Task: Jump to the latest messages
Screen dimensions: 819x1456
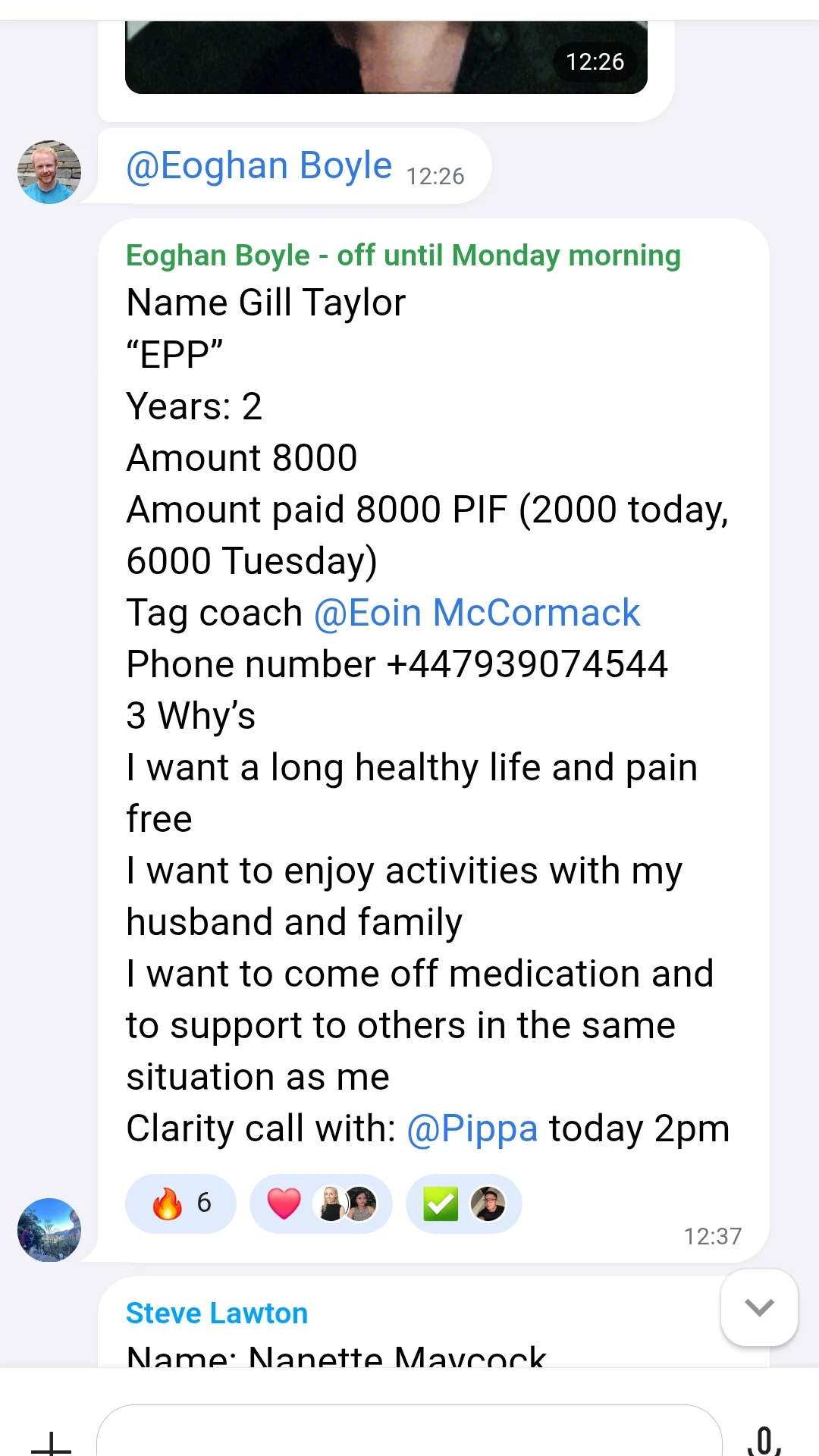Action: pos(759,1307)
